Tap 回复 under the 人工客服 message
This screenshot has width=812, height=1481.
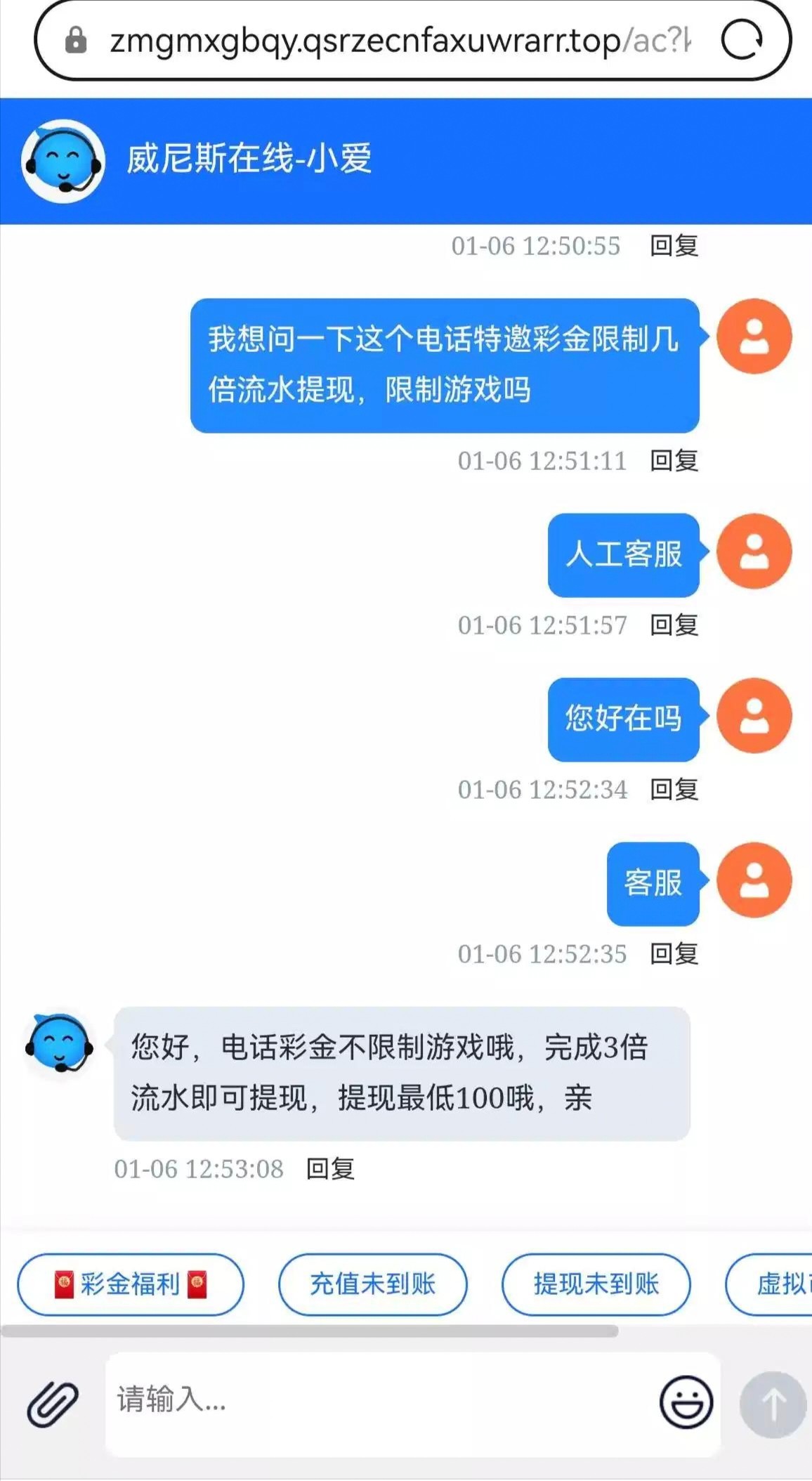click(x=674, y=625)
